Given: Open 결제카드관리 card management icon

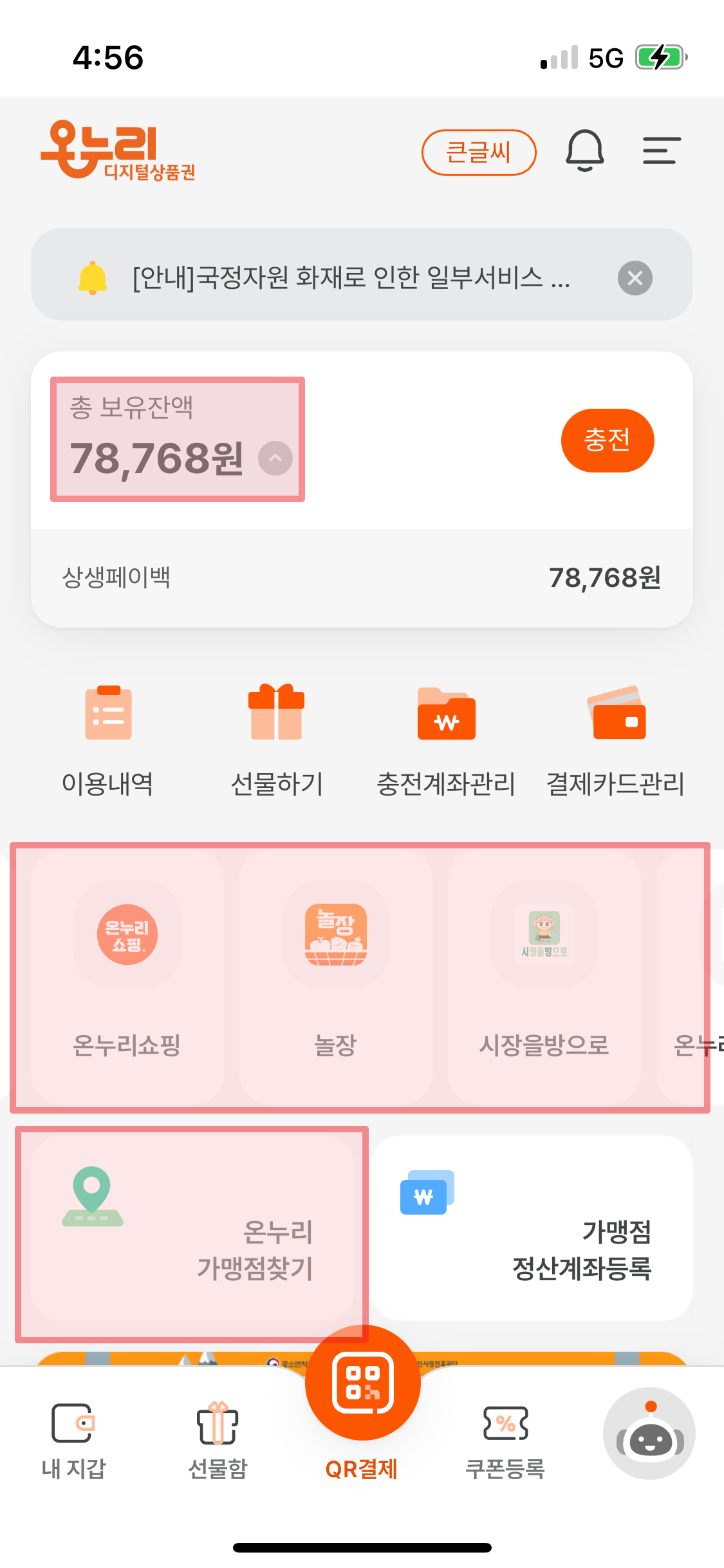Looking at the screenshot, I should (616, 740).
